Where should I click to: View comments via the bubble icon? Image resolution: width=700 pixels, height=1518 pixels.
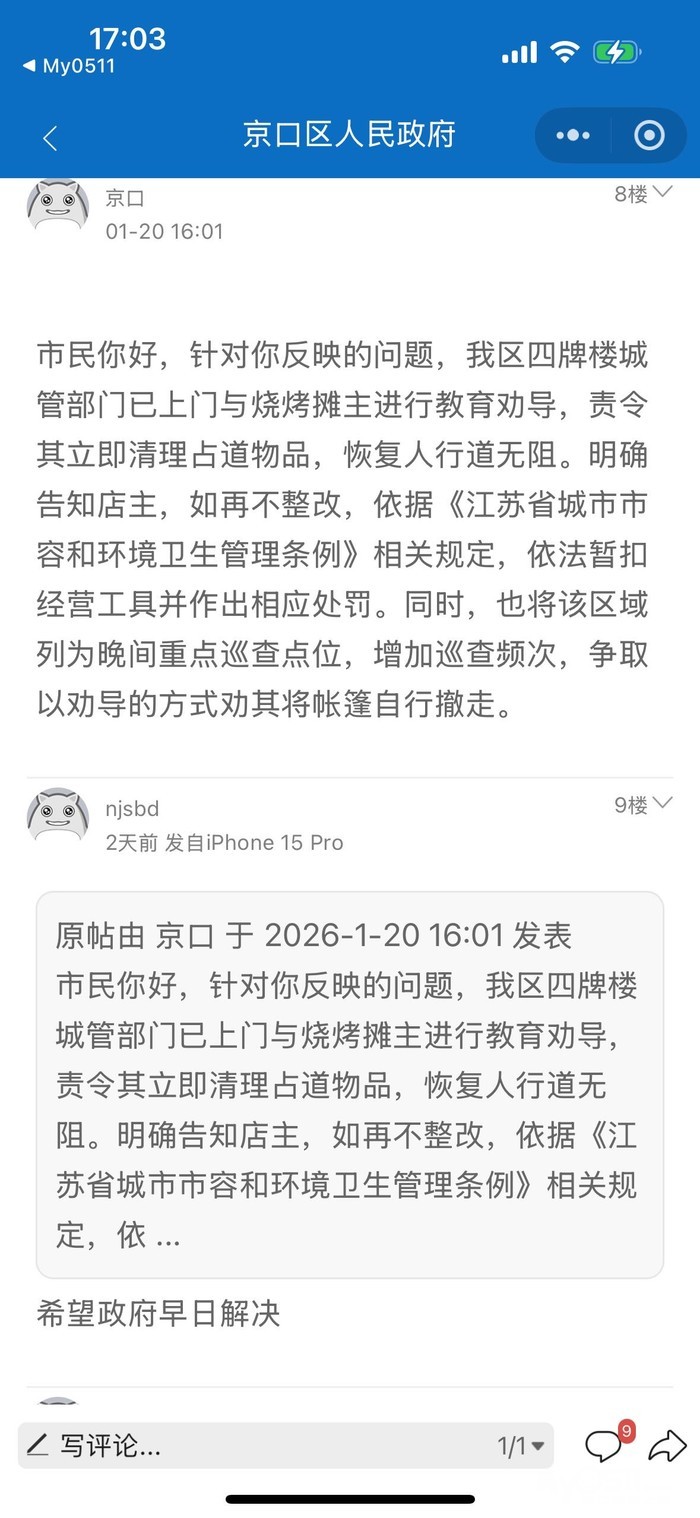click(604, 1445)
